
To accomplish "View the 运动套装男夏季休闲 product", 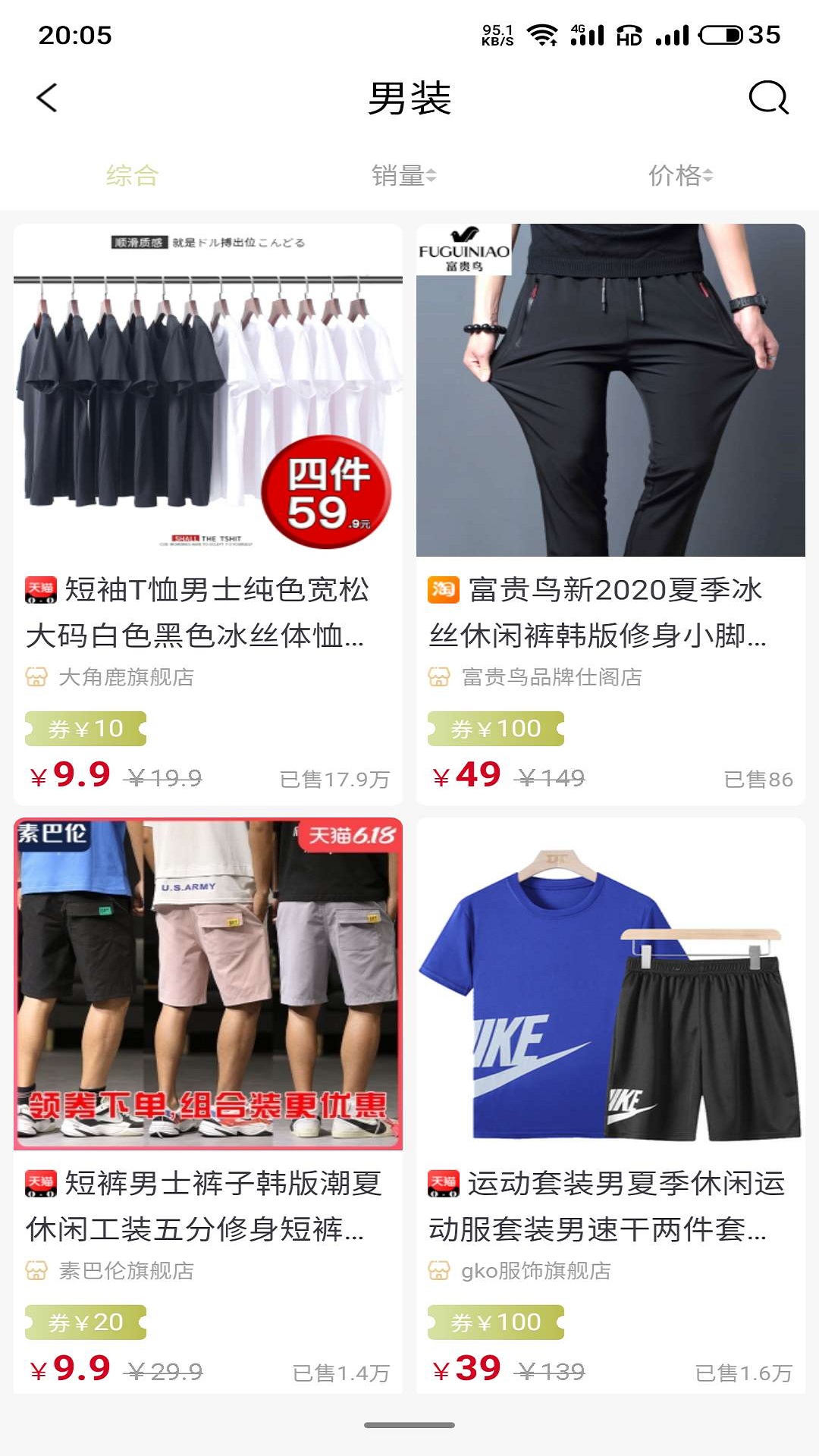I will tap(610, 1107).
